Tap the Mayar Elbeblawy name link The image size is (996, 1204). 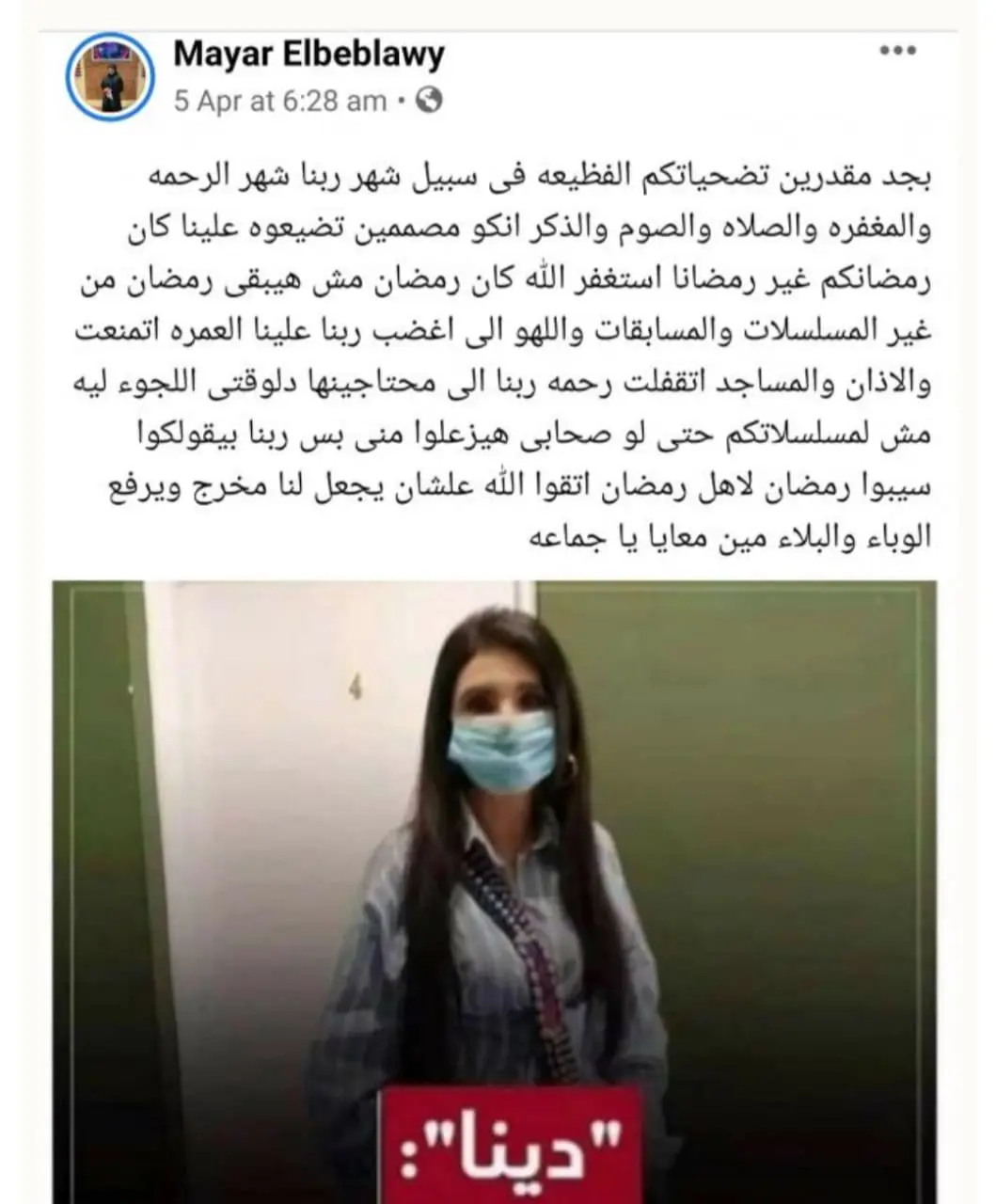[x=308, y=55]
